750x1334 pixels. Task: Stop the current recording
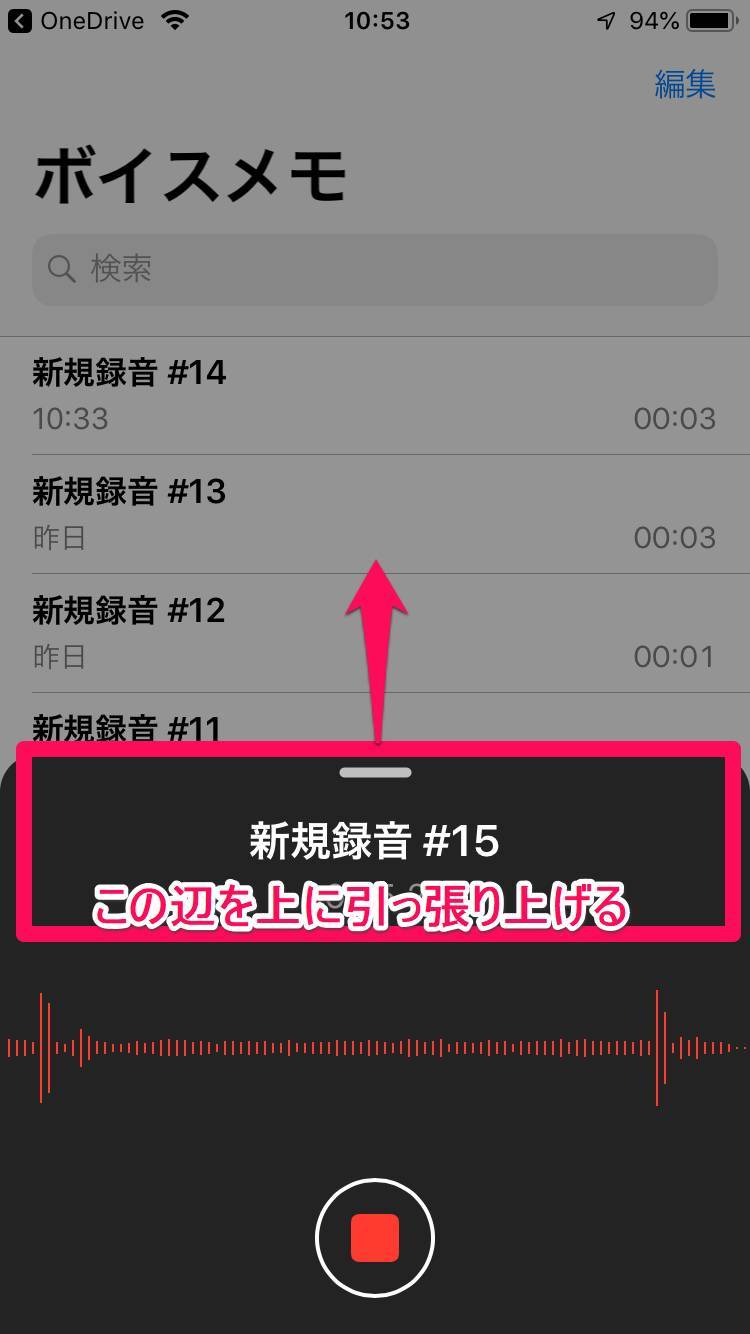(375, 1238)
